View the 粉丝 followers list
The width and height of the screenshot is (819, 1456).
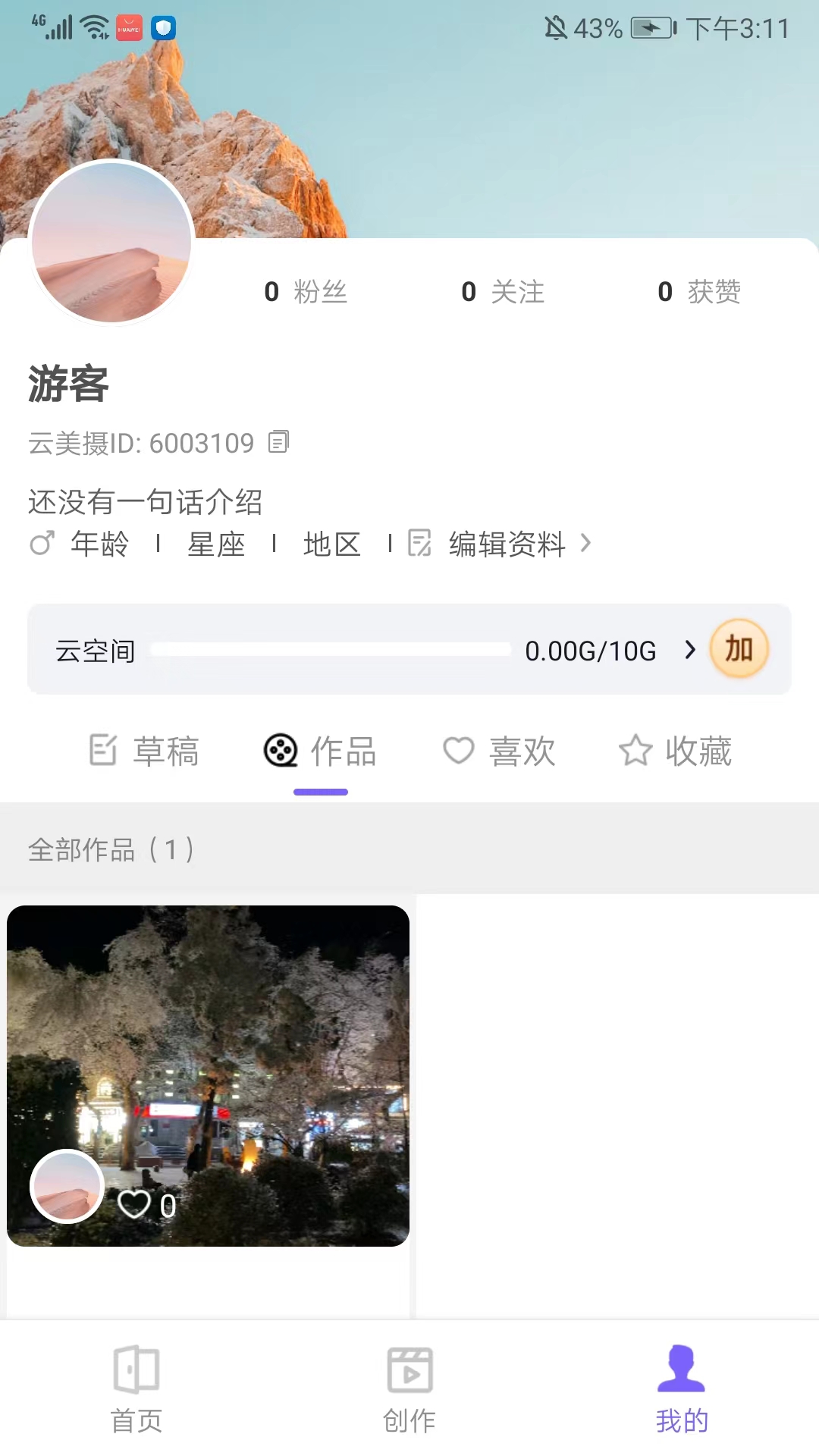(306, 292)
